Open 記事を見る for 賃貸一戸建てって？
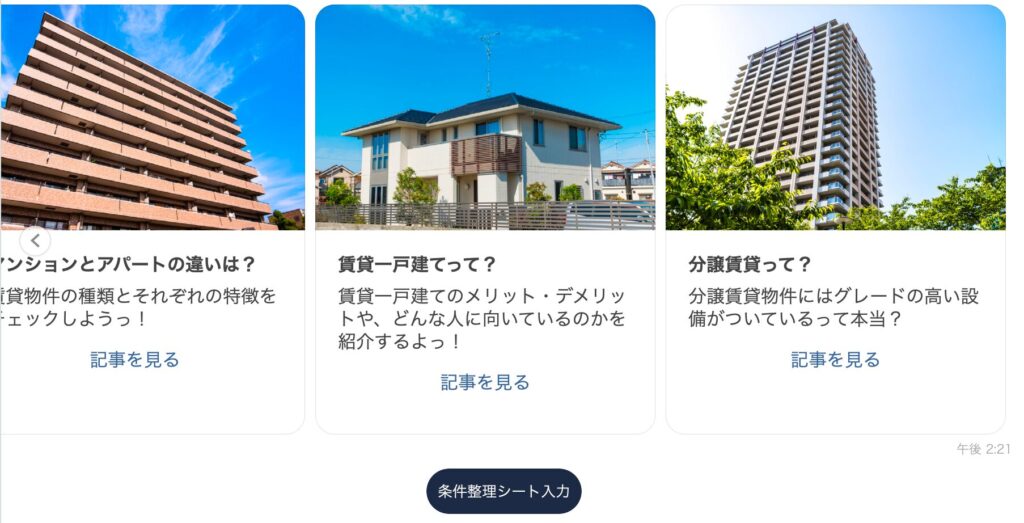 (485, 382)
